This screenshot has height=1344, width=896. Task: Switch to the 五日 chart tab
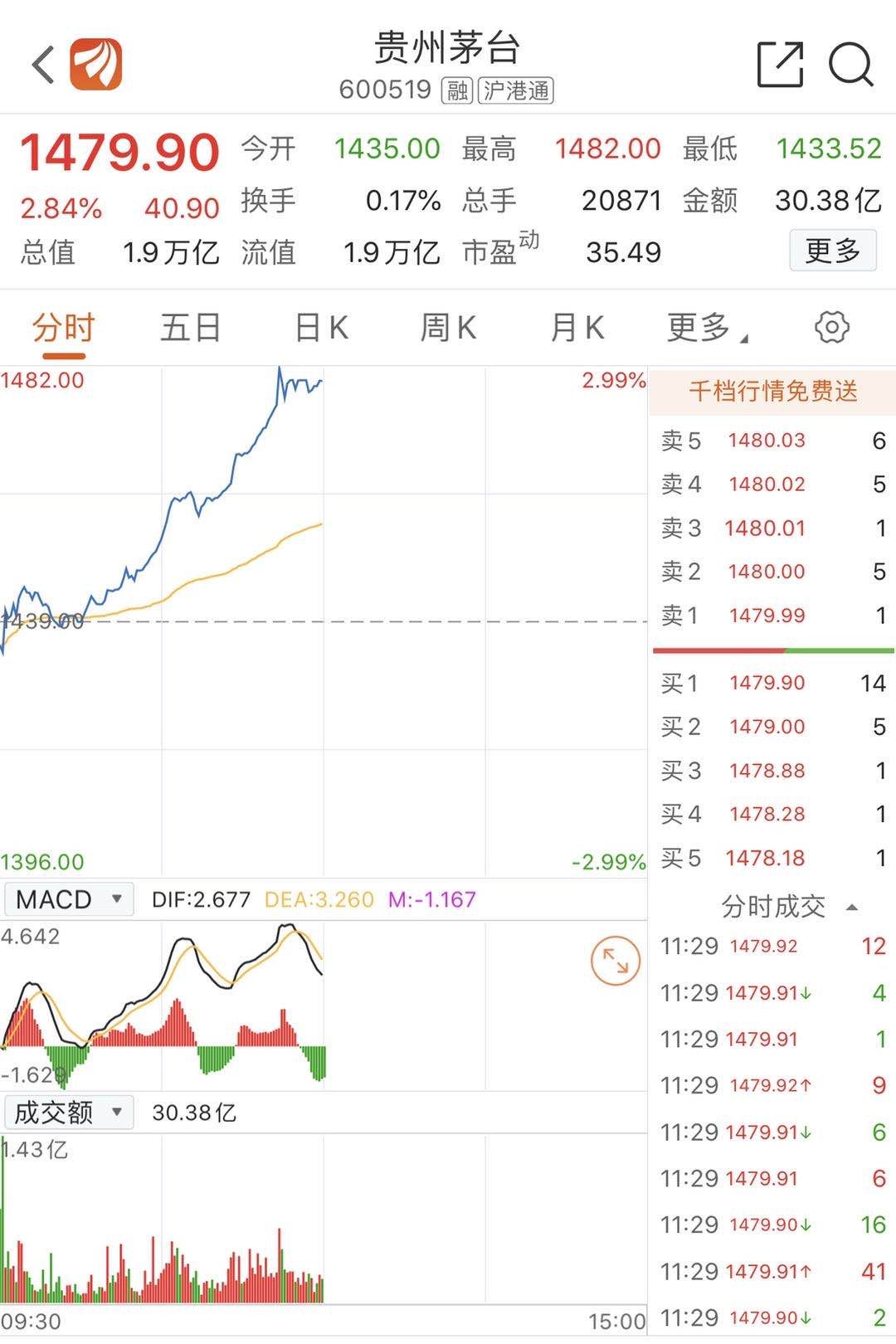coord(191,328)
